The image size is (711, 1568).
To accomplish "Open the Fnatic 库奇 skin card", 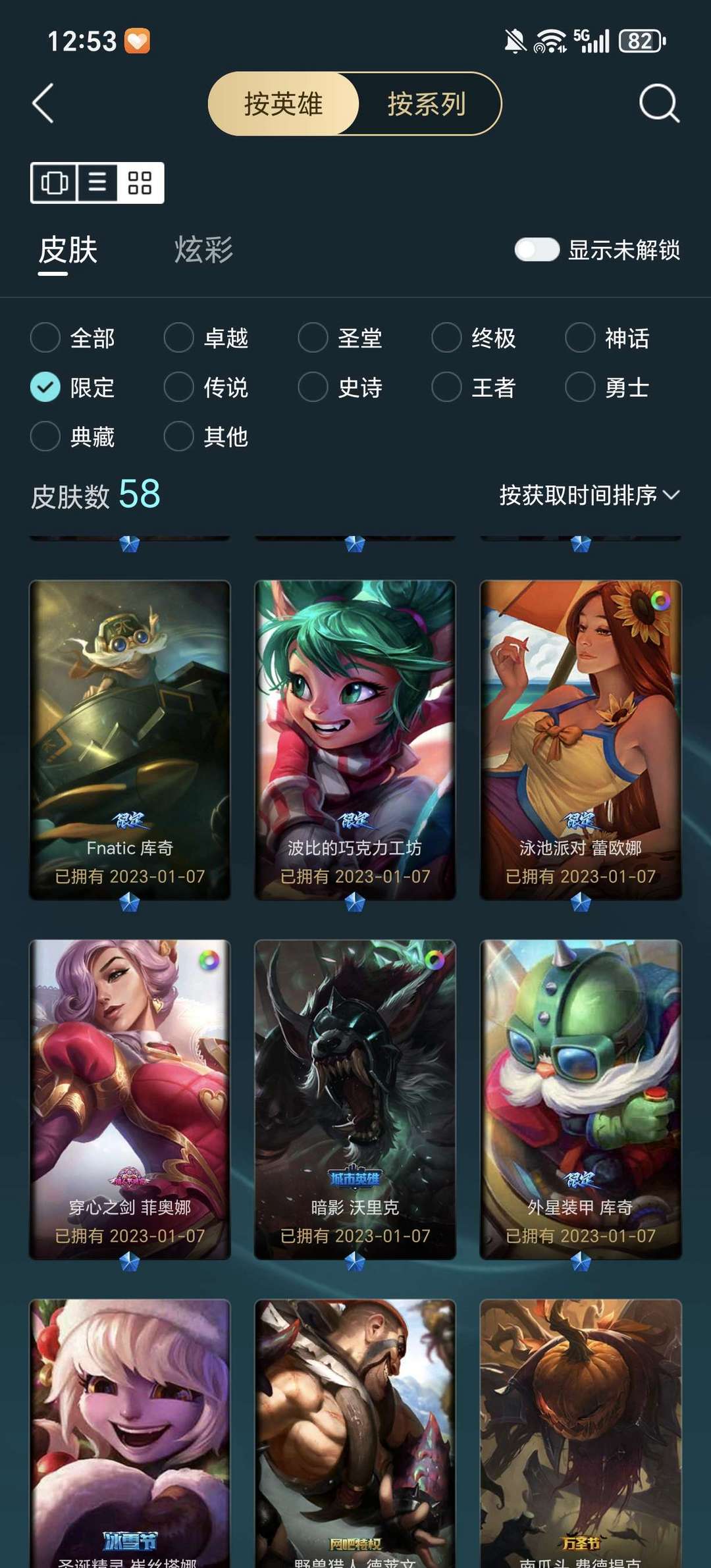I will click(130, 740).
